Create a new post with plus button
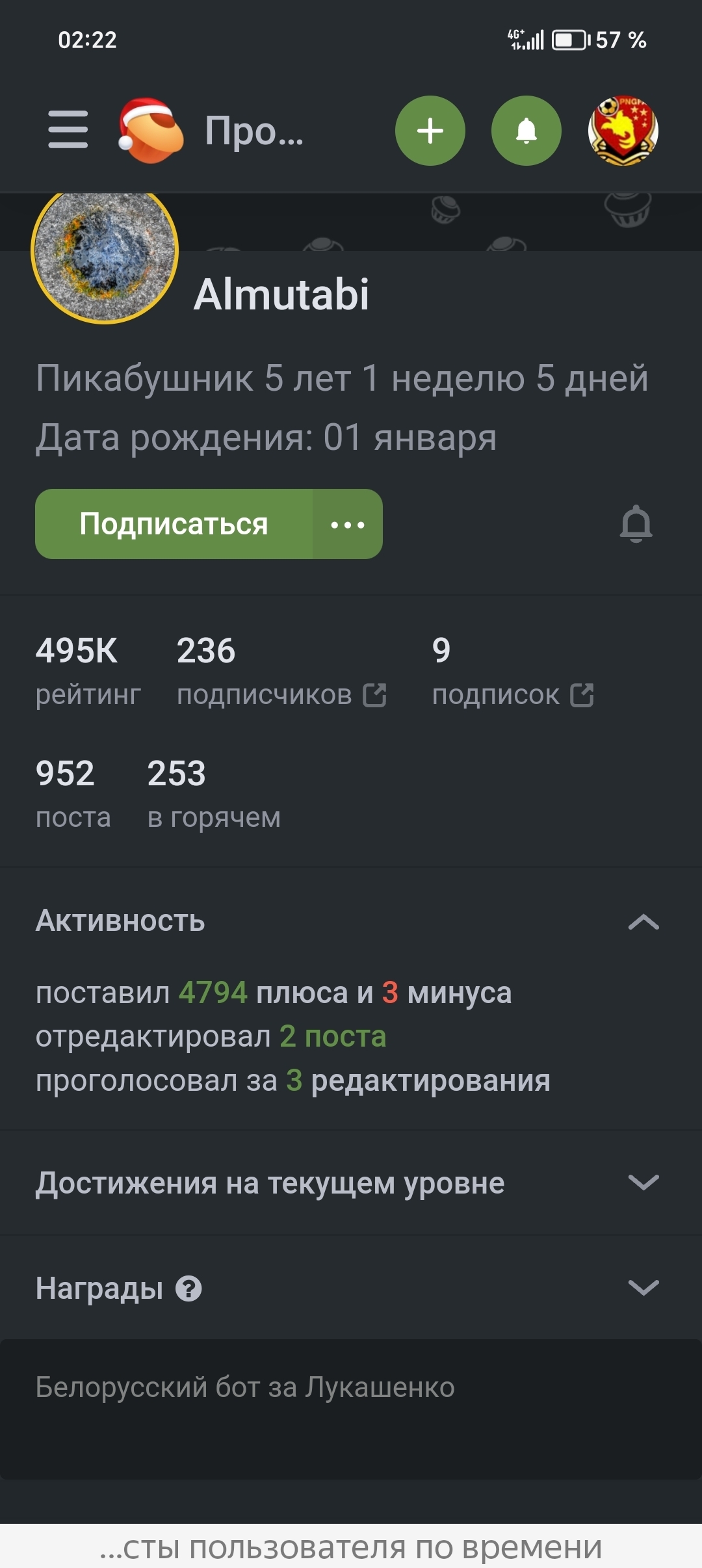Screen dimensions: 702x1568 point(430,131)
